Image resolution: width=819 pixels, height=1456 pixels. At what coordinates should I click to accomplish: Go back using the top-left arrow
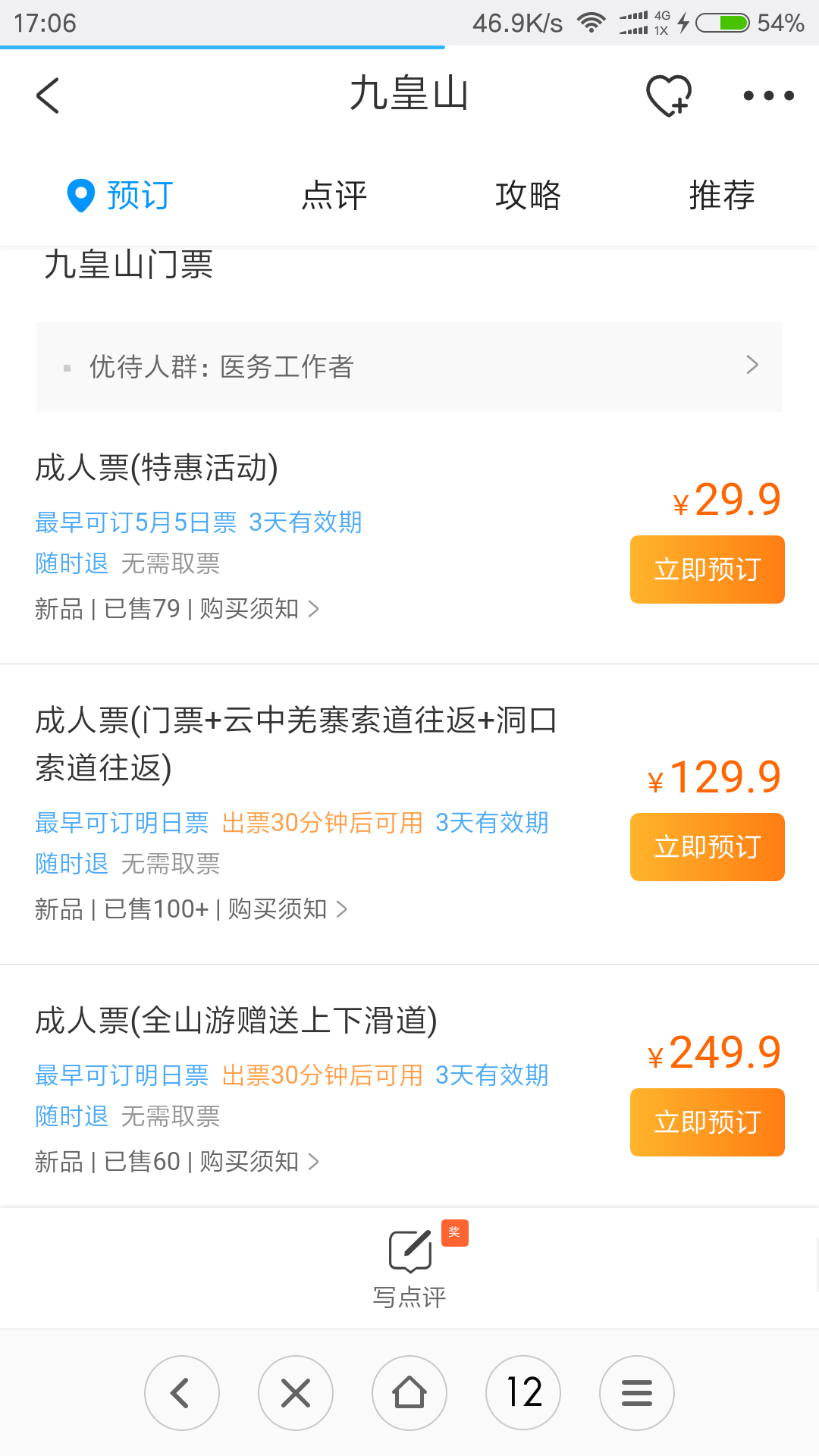[48, 96]
